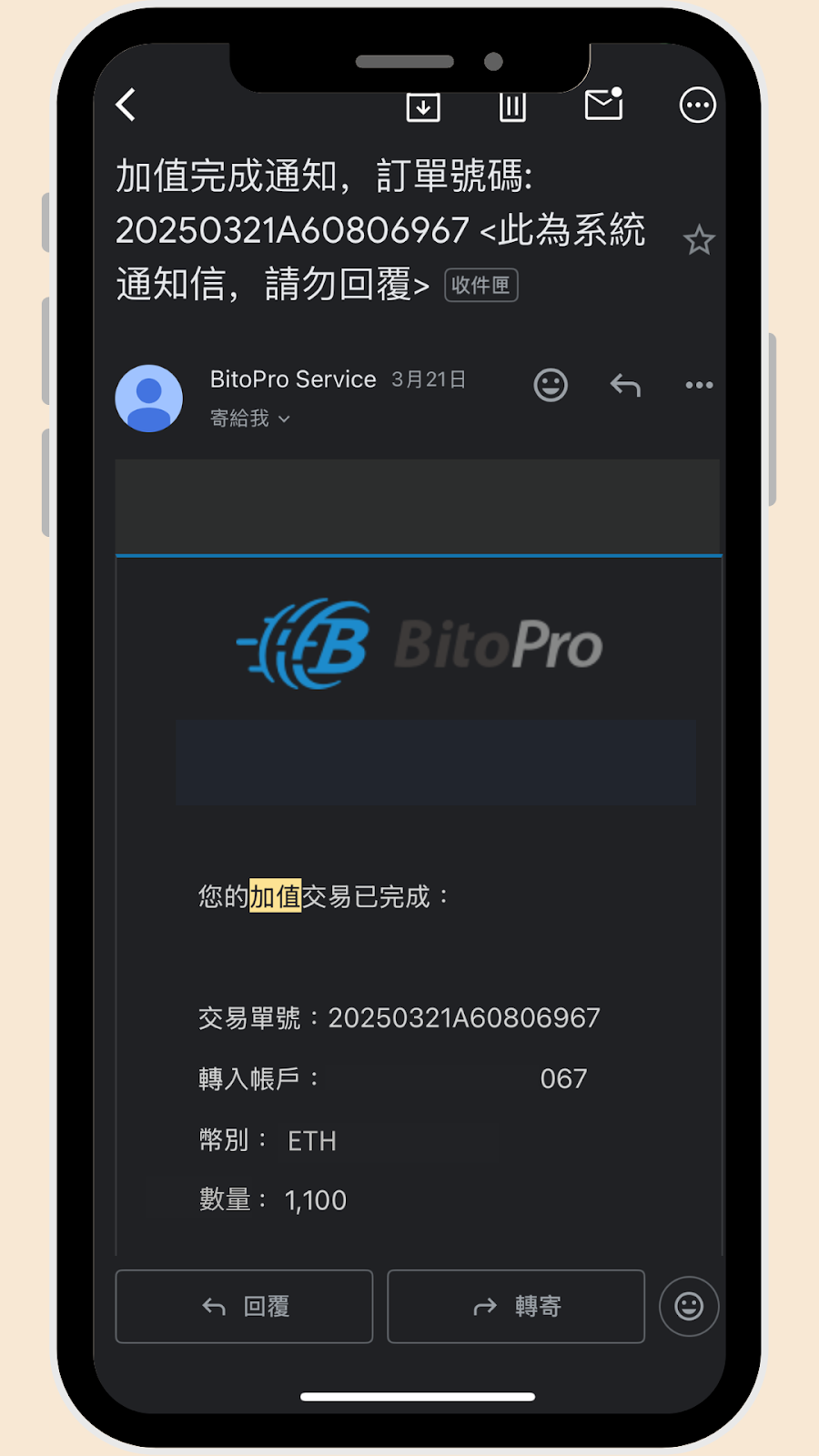
Task: Expand recipient details next to 寄給我
Action: pos(284,419)
